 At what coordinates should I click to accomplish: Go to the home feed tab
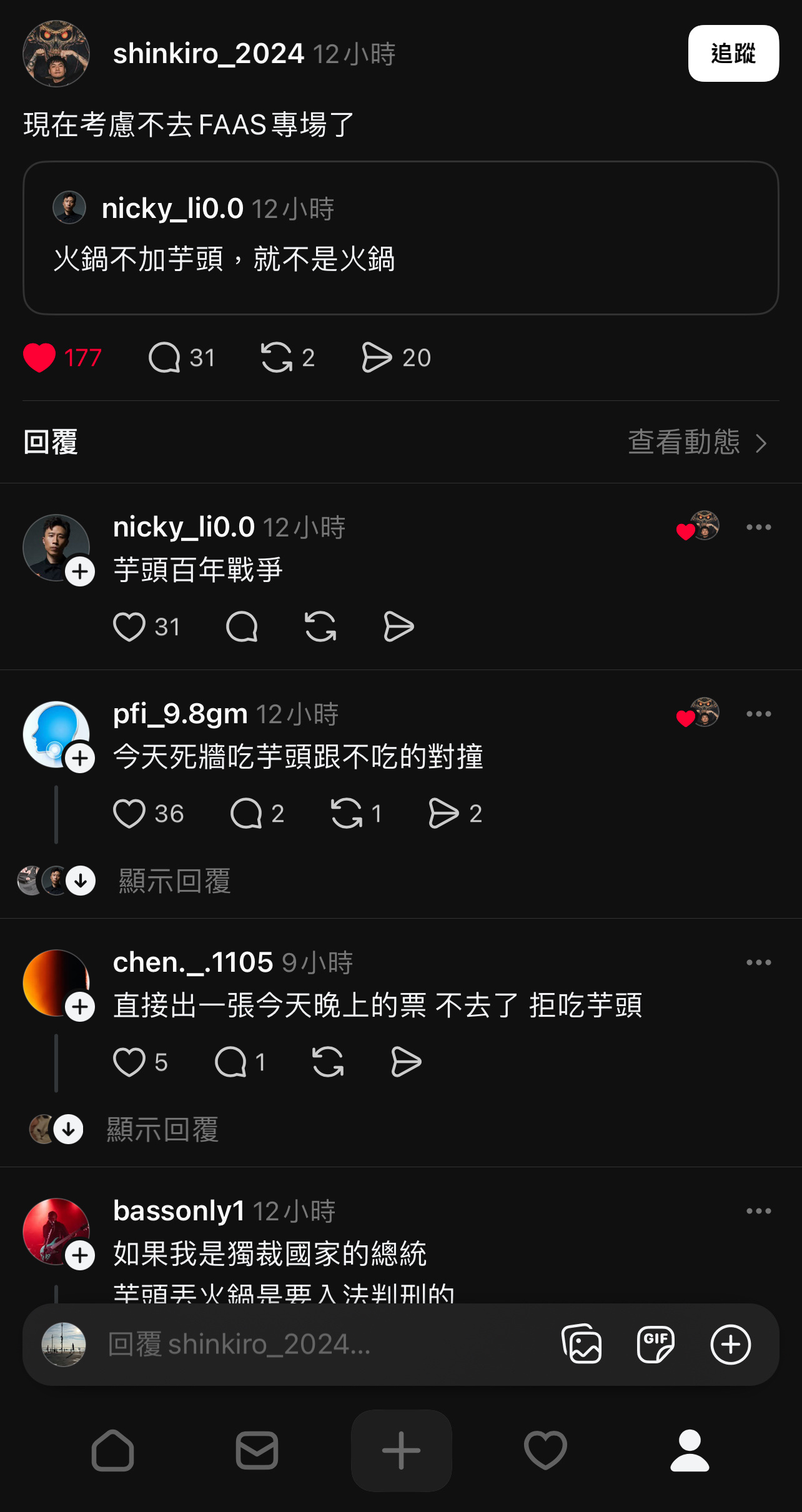(112, 1450)
